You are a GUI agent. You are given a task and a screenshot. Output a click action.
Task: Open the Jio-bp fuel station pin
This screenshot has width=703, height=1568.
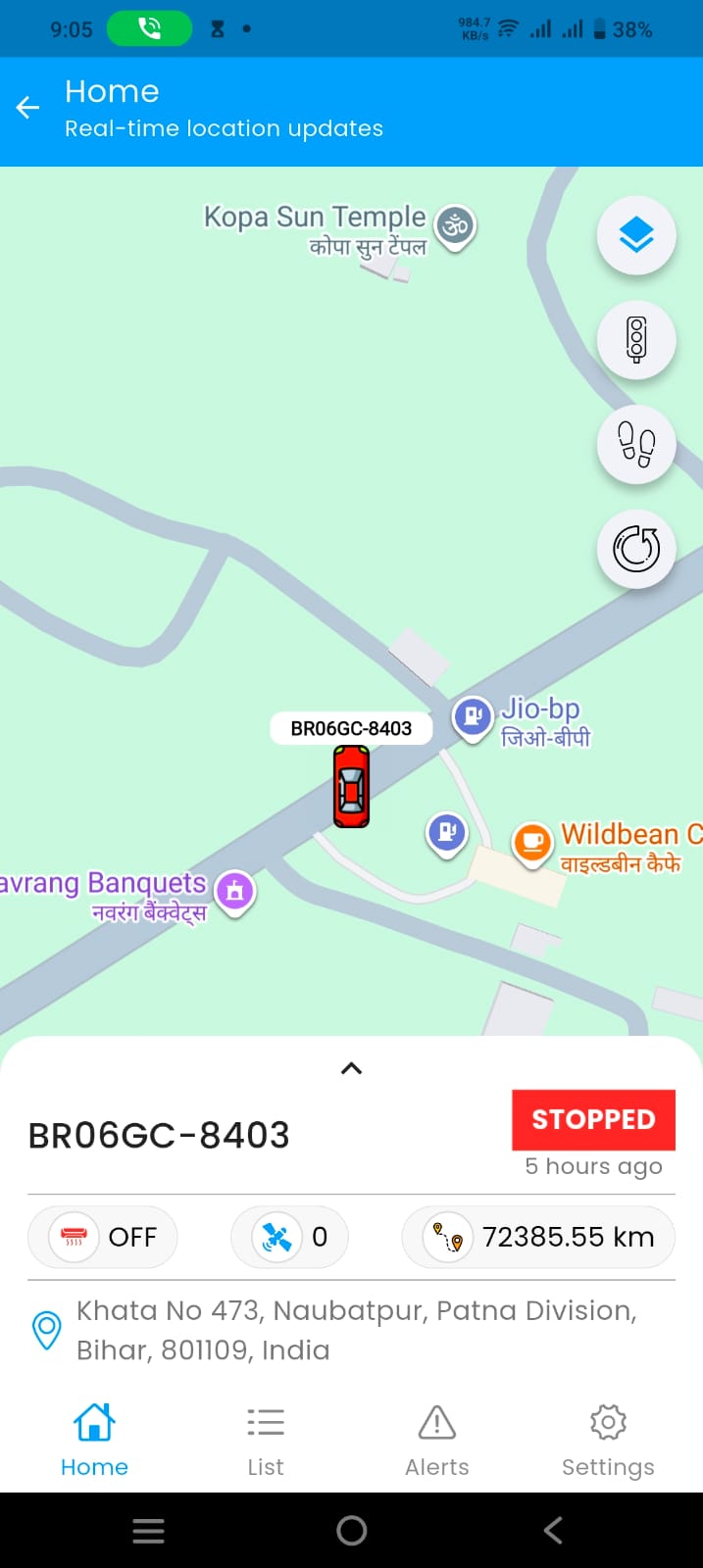tap(472, 716)
